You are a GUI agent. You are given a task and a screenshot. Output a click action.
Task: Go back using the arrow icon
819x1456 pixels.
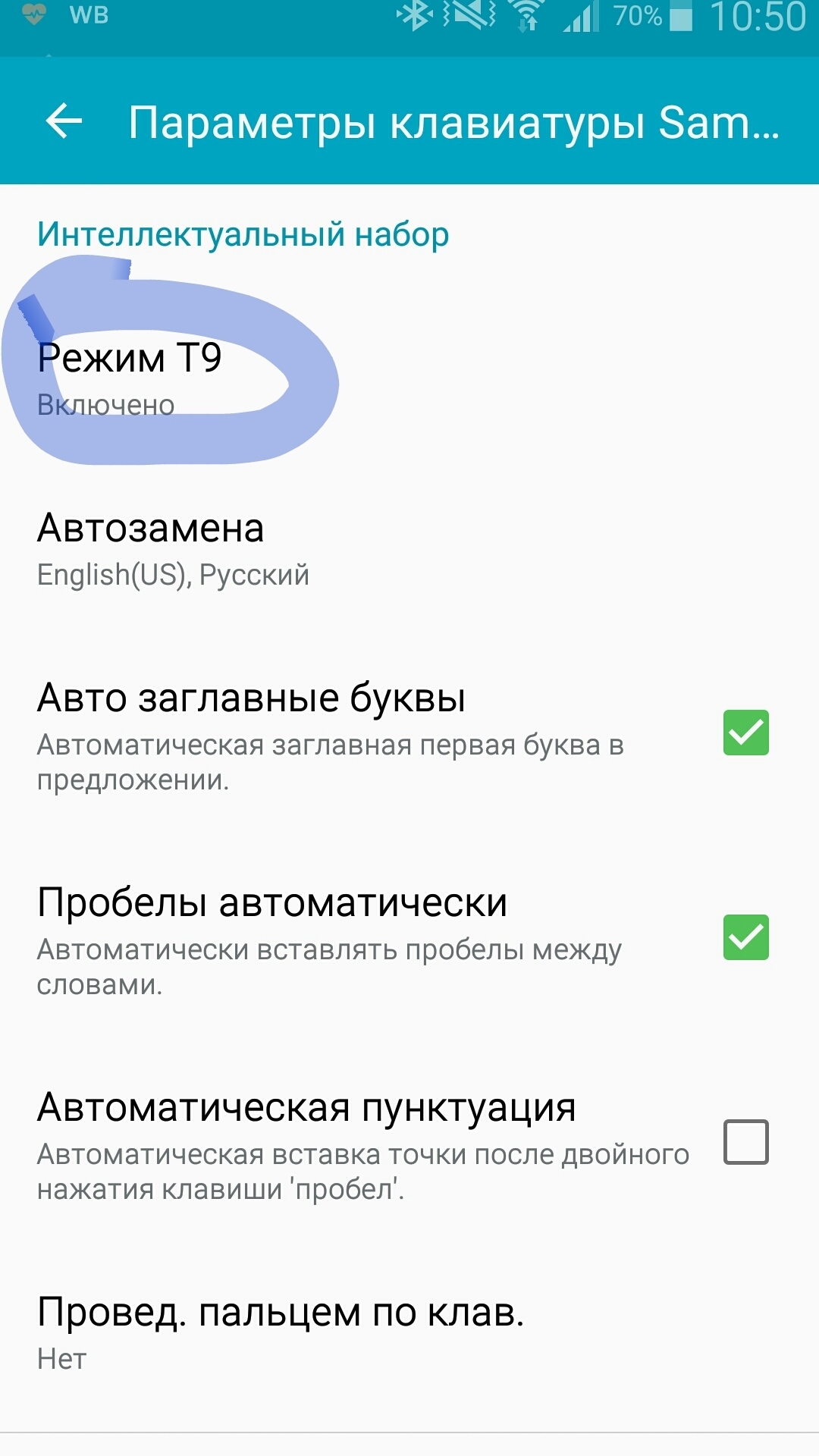(64, 121)
